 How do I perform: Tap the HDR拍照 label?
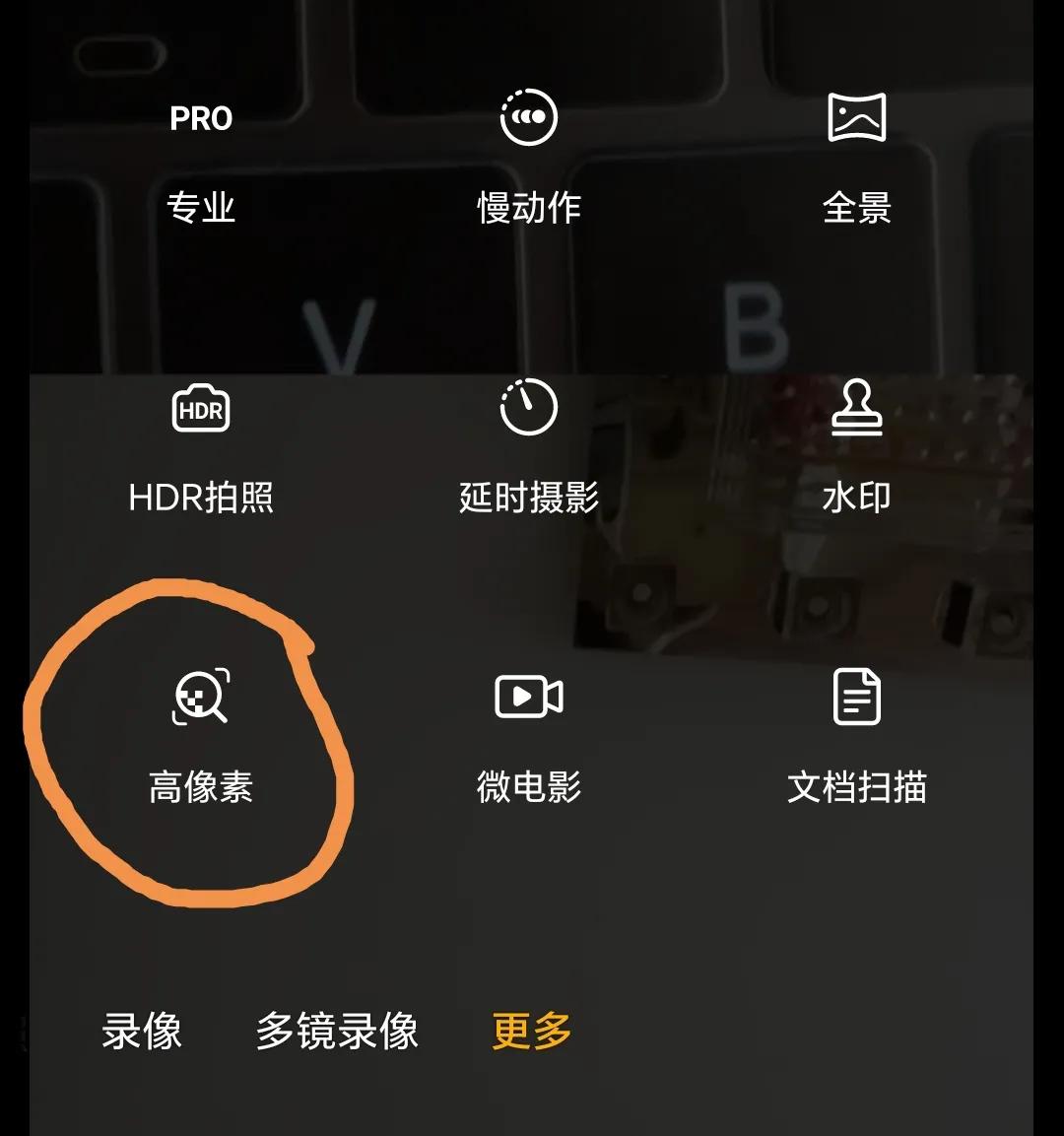point(202,497)
